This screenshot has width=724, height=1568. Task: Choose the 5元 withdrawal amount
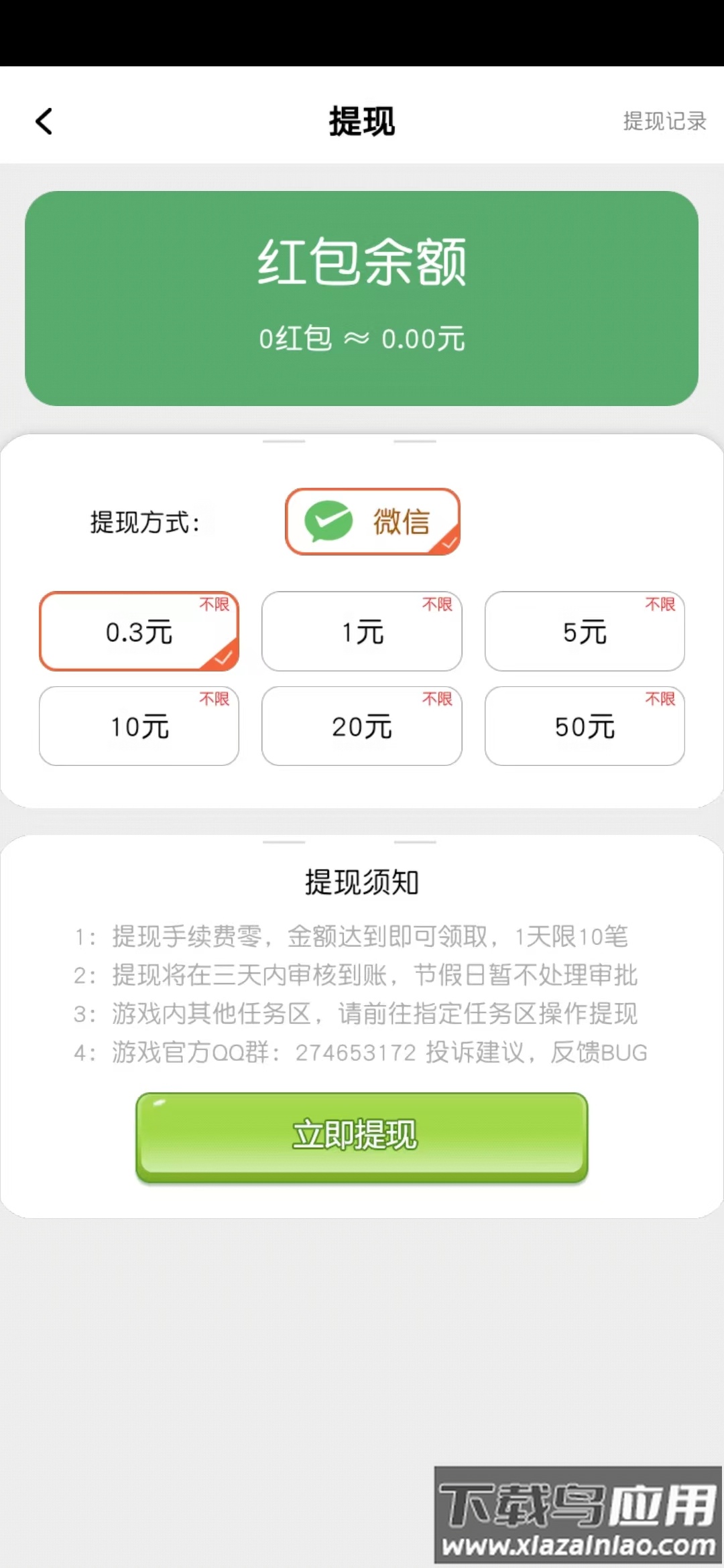(x=585, y=631)
